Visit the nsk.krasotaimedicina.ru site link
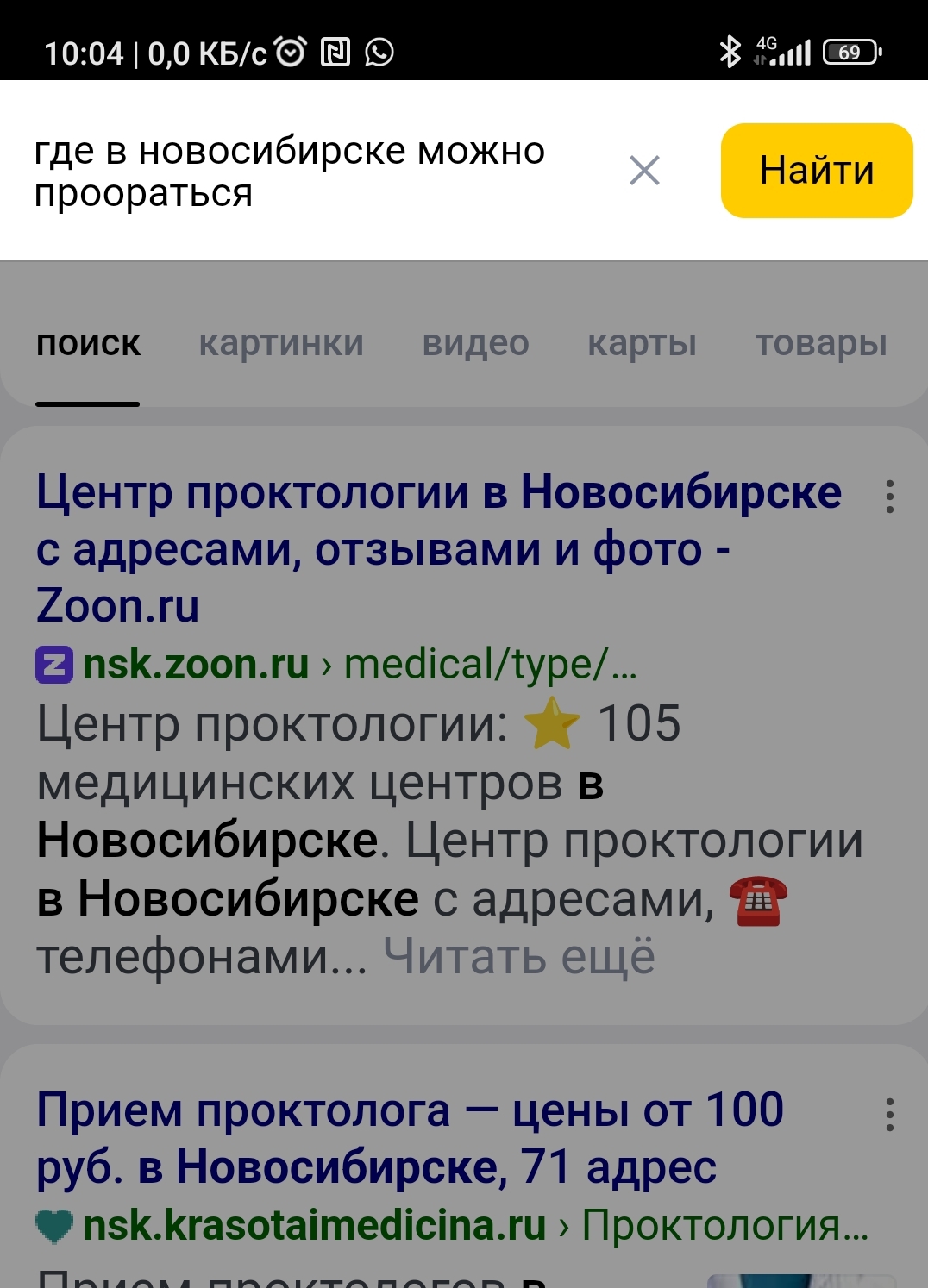The width and height of the screenshot is (928, 1288). 315,1225
